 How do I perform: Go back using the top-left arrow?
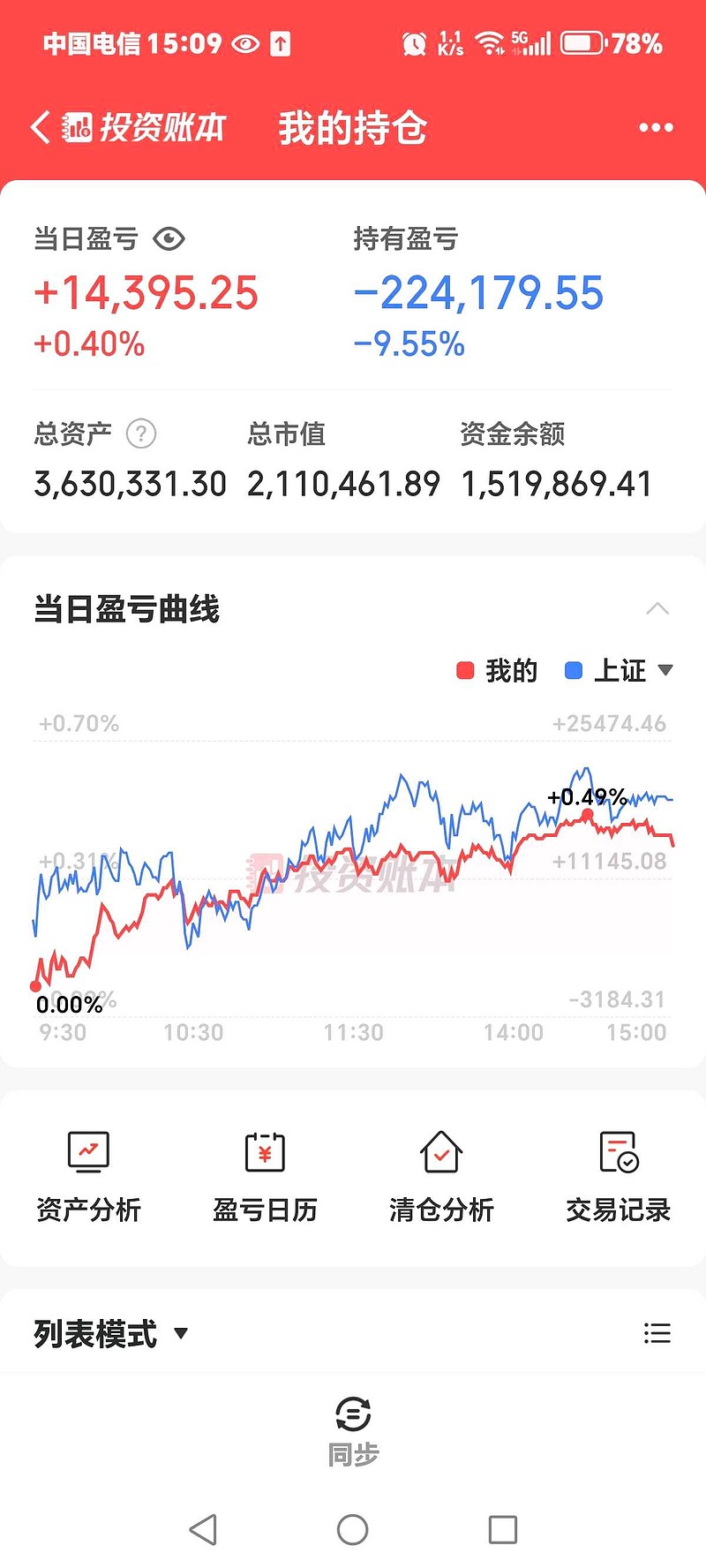40,128
